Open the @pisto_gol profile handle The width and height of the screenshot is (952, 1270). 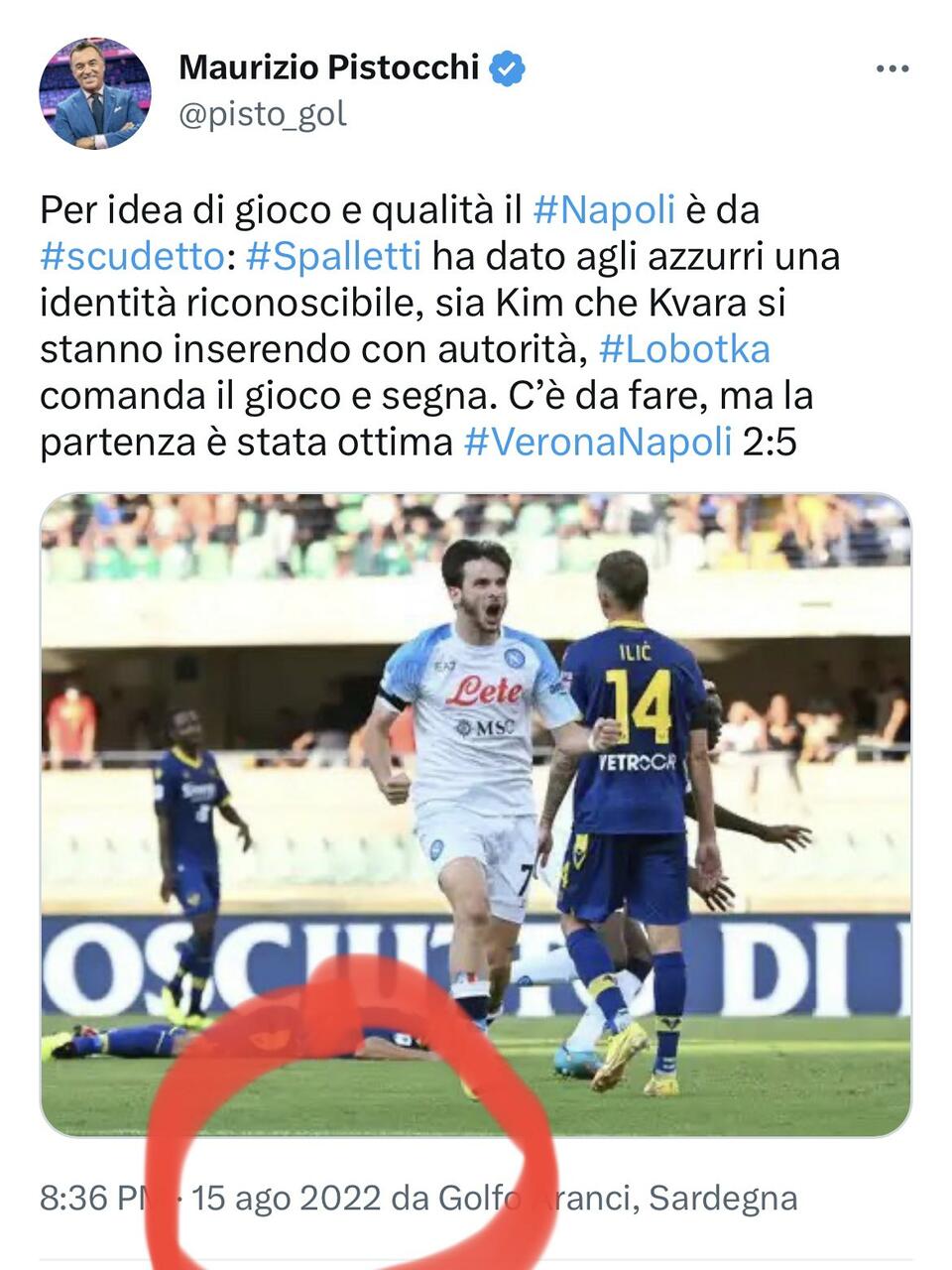point(263,114)
